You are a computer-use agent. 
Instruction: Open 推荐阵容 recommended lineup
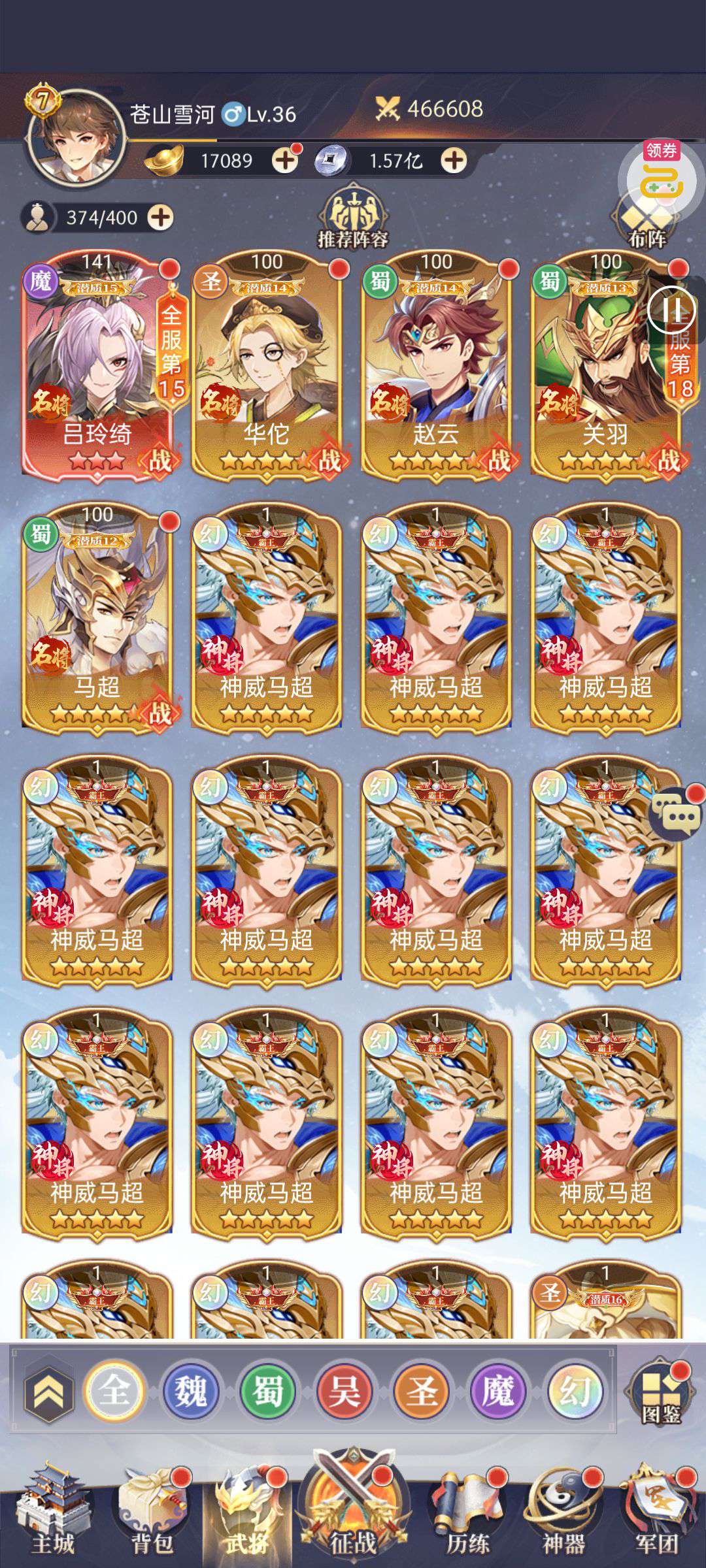(353, 219)
